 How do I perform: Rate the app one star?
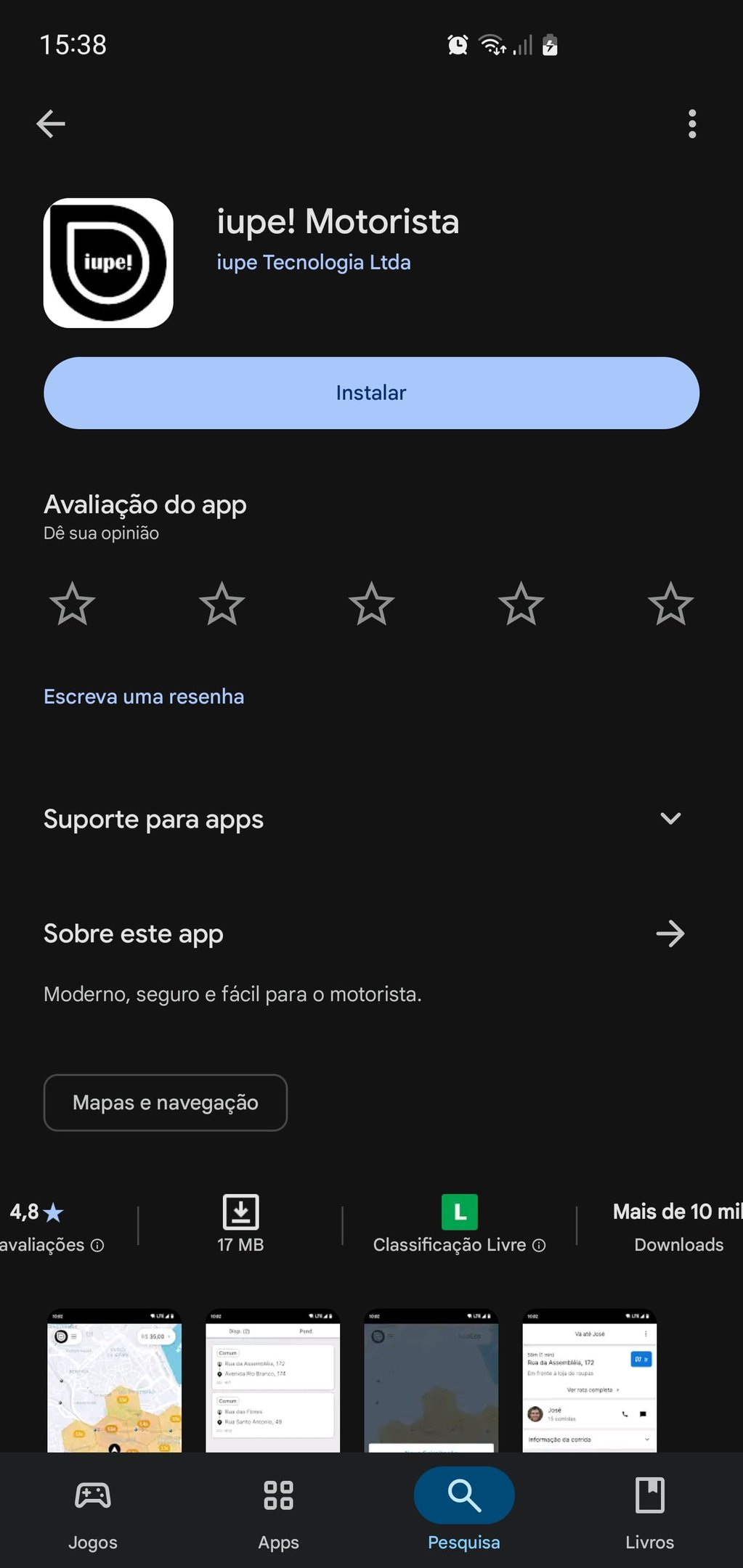pyautogui.click(x=73, y=604)
